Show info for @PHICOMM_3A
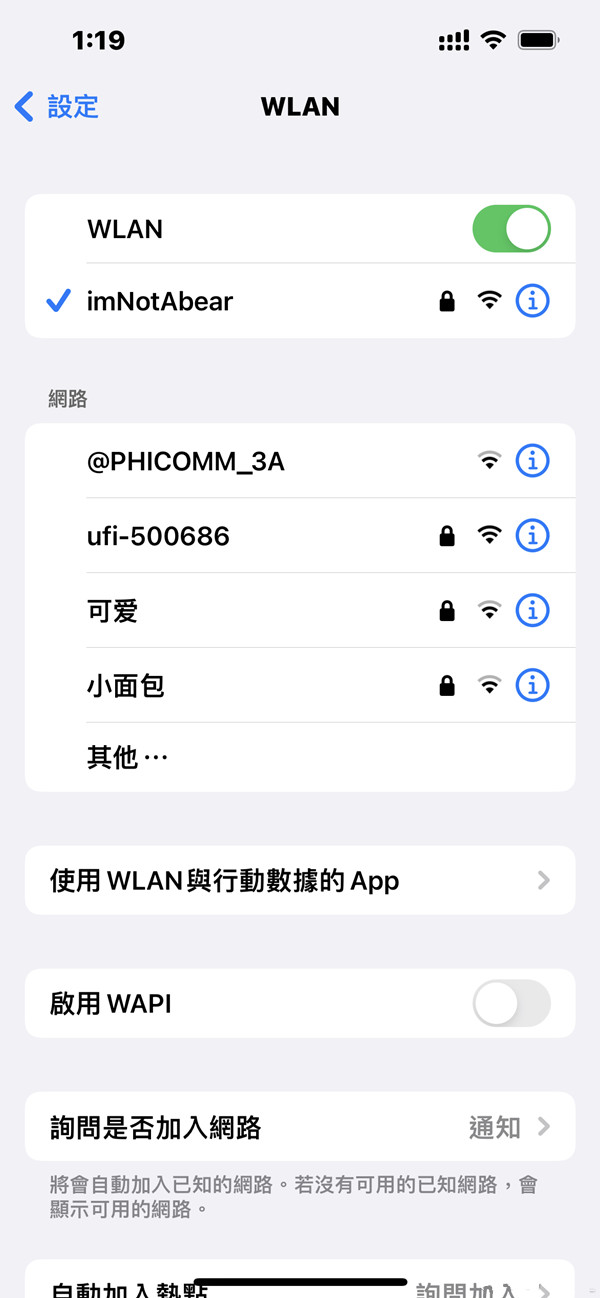 [532, 461]
